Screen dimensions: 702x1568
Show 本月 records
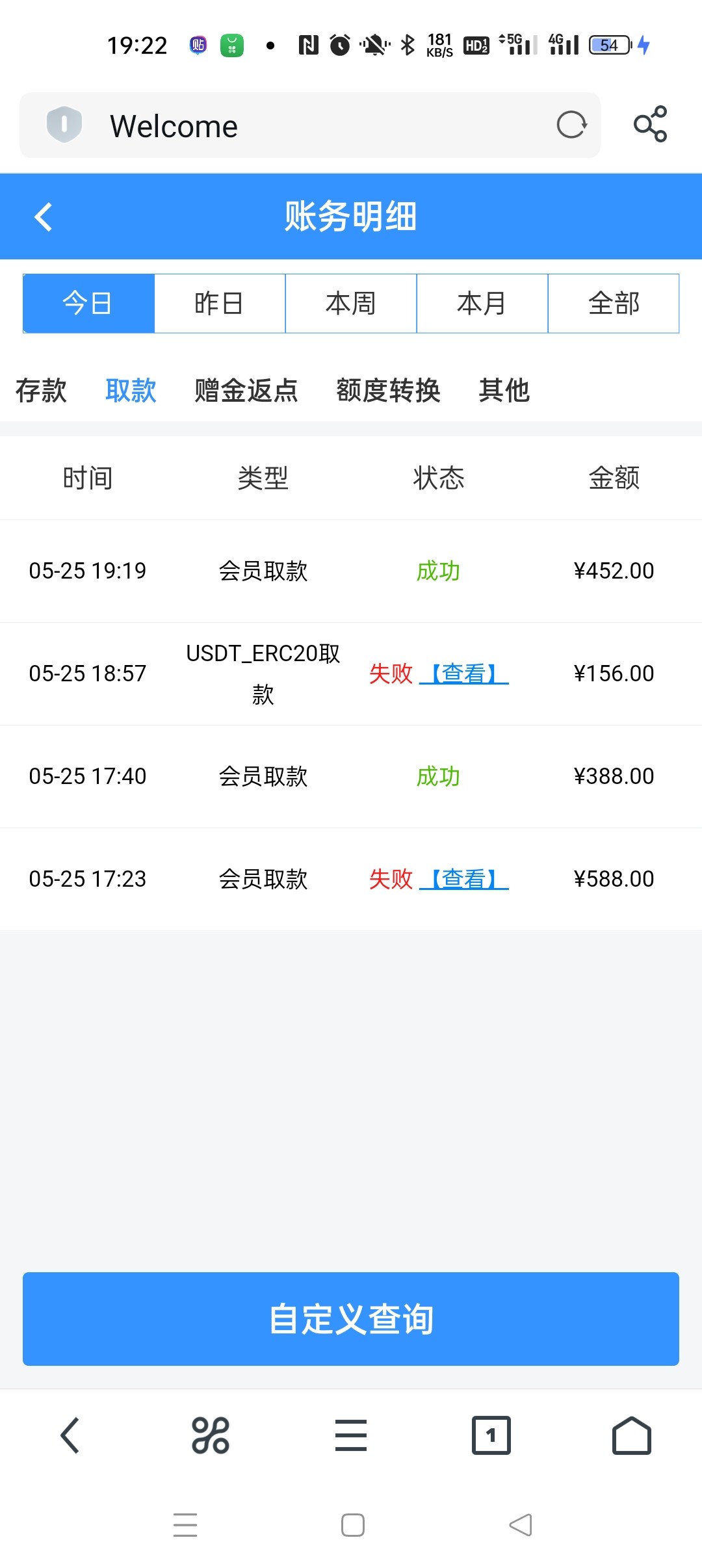coord(482,304)
